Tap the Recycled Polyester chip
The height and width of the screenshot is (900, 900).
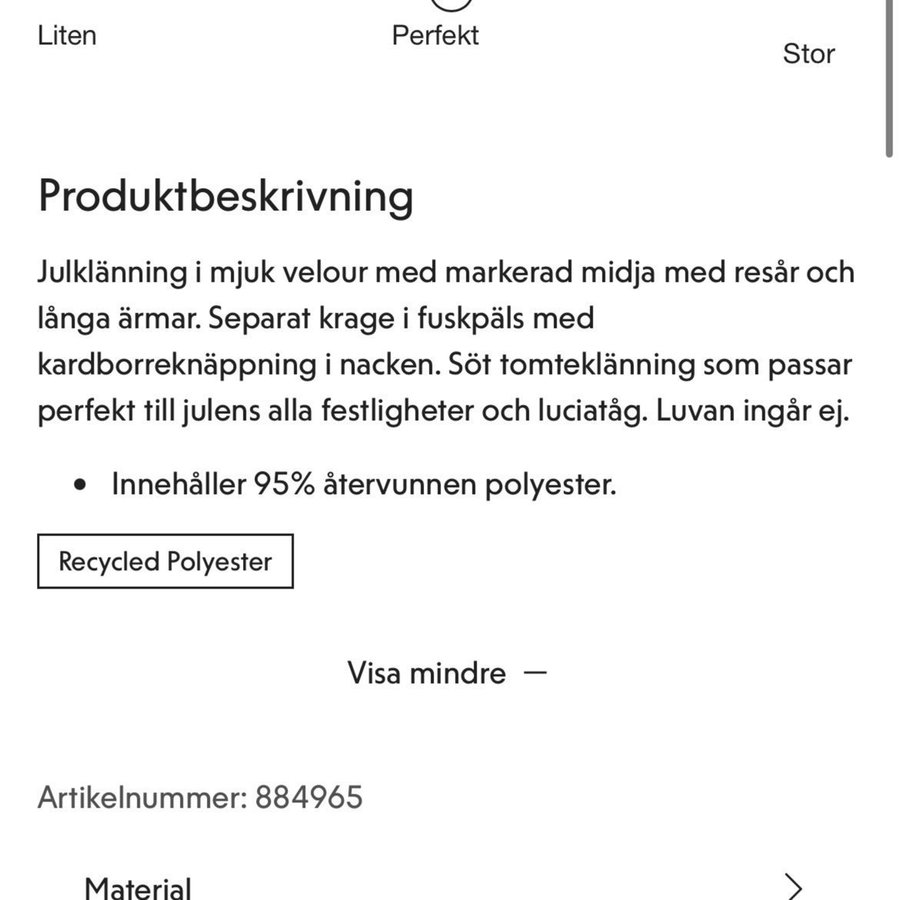click(x=165, y=561)
